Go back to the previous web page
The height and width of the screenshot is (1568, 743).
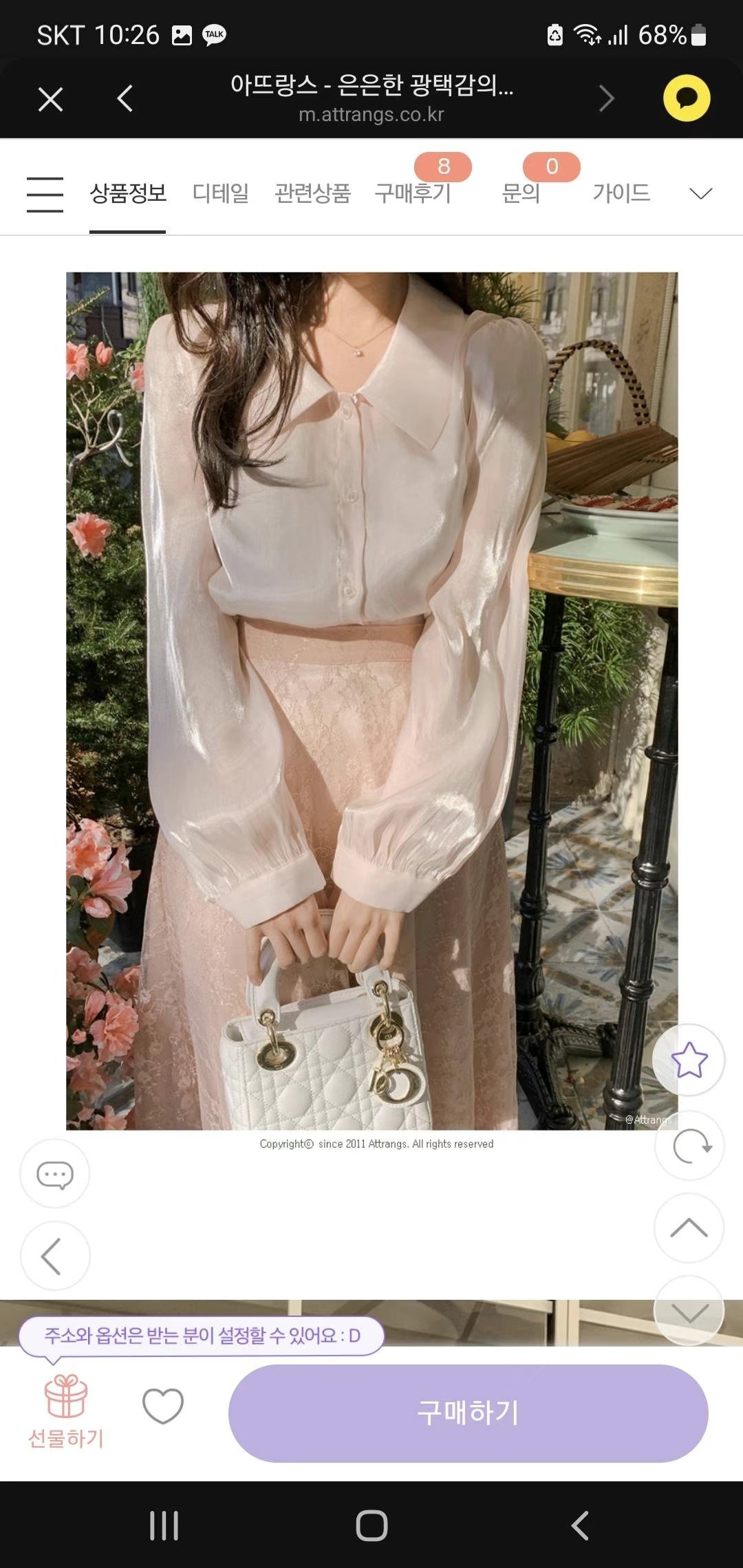pyautogui.click(x=125, y=99)
